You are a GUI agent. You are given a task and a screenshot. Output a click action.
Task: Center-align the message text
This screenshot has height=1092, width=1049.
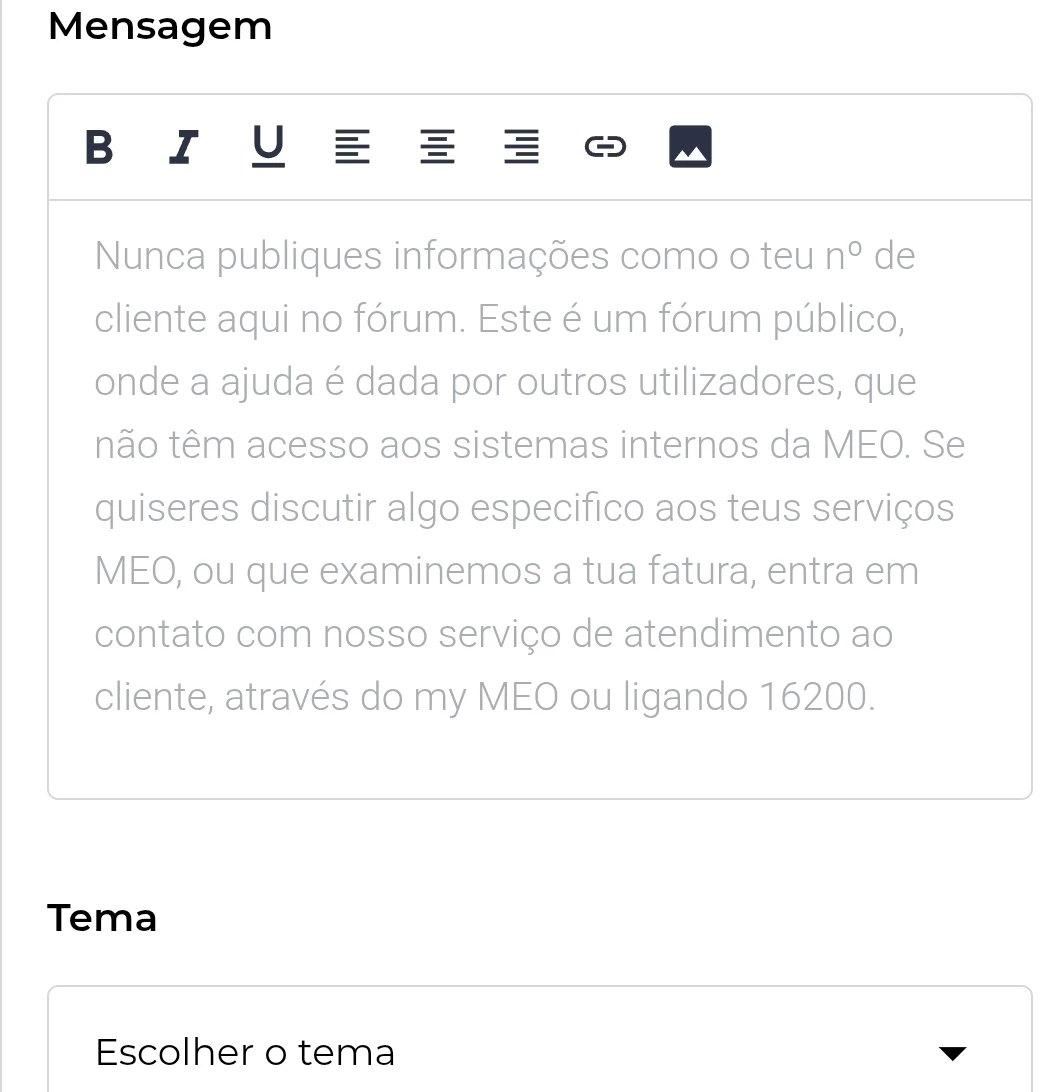(436, 147)
